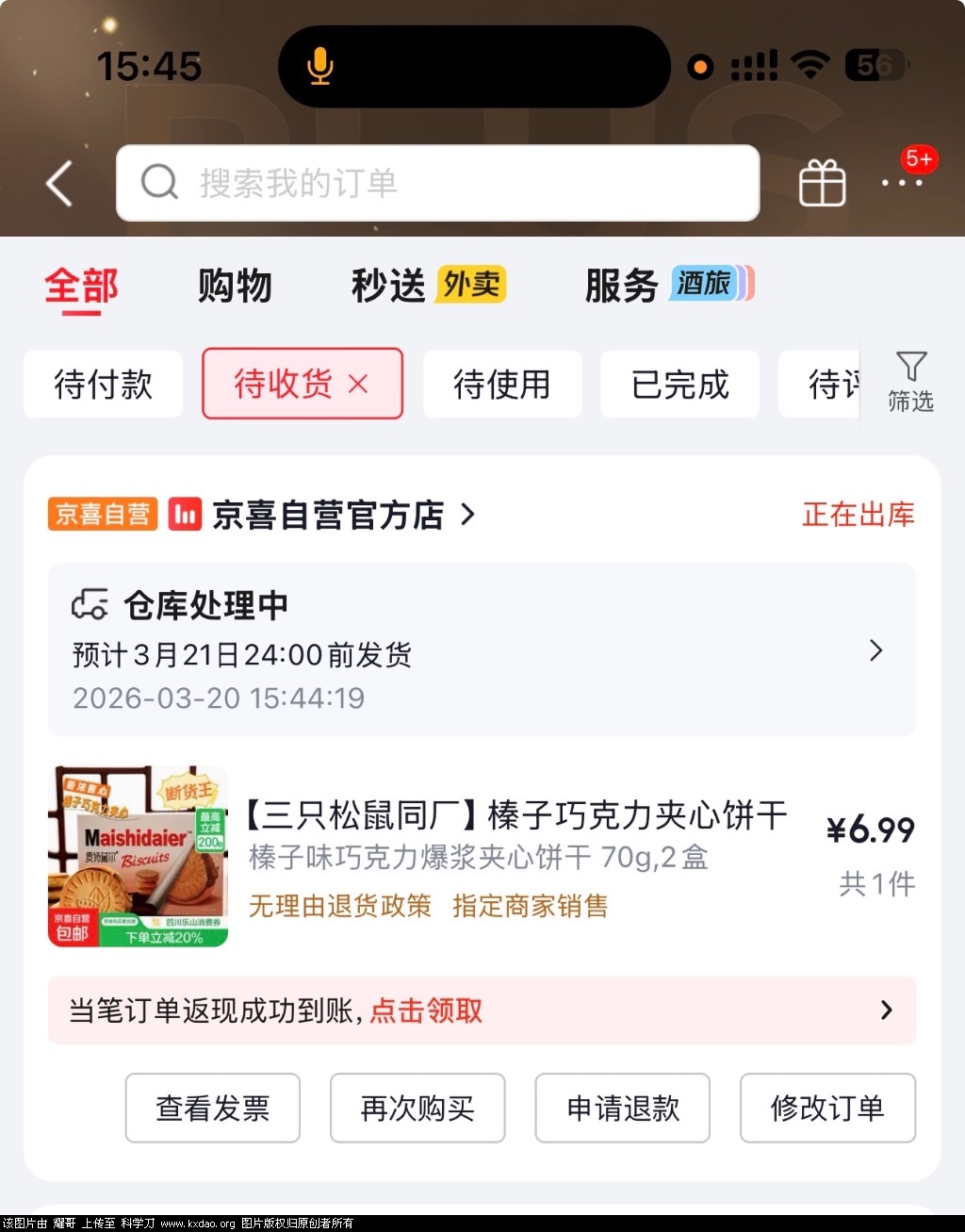Screen dimensions: 965x1232
Task: Filter orders by 待使用
Action: 501,384
